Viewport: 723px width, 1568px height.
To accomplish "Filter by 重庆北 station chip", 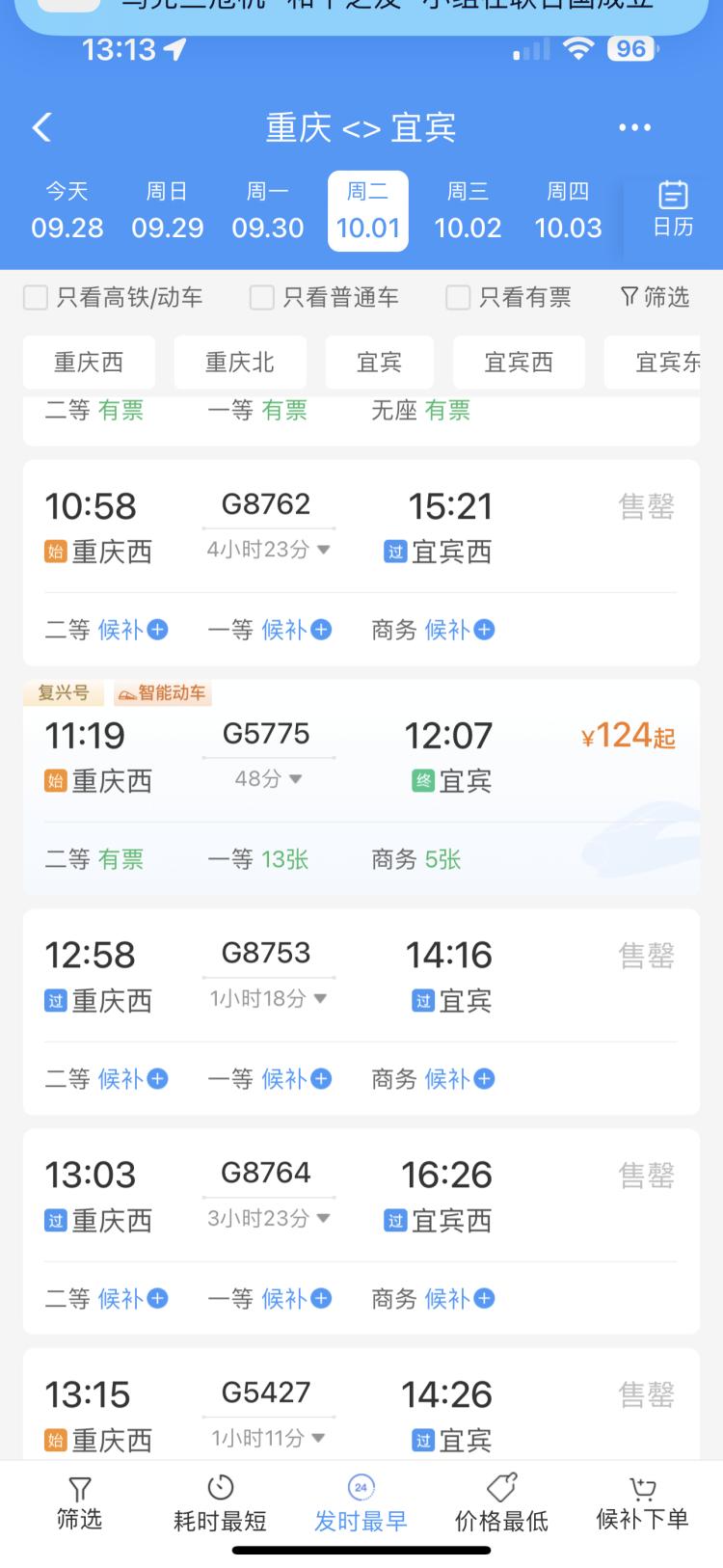I will coord(240,363).
